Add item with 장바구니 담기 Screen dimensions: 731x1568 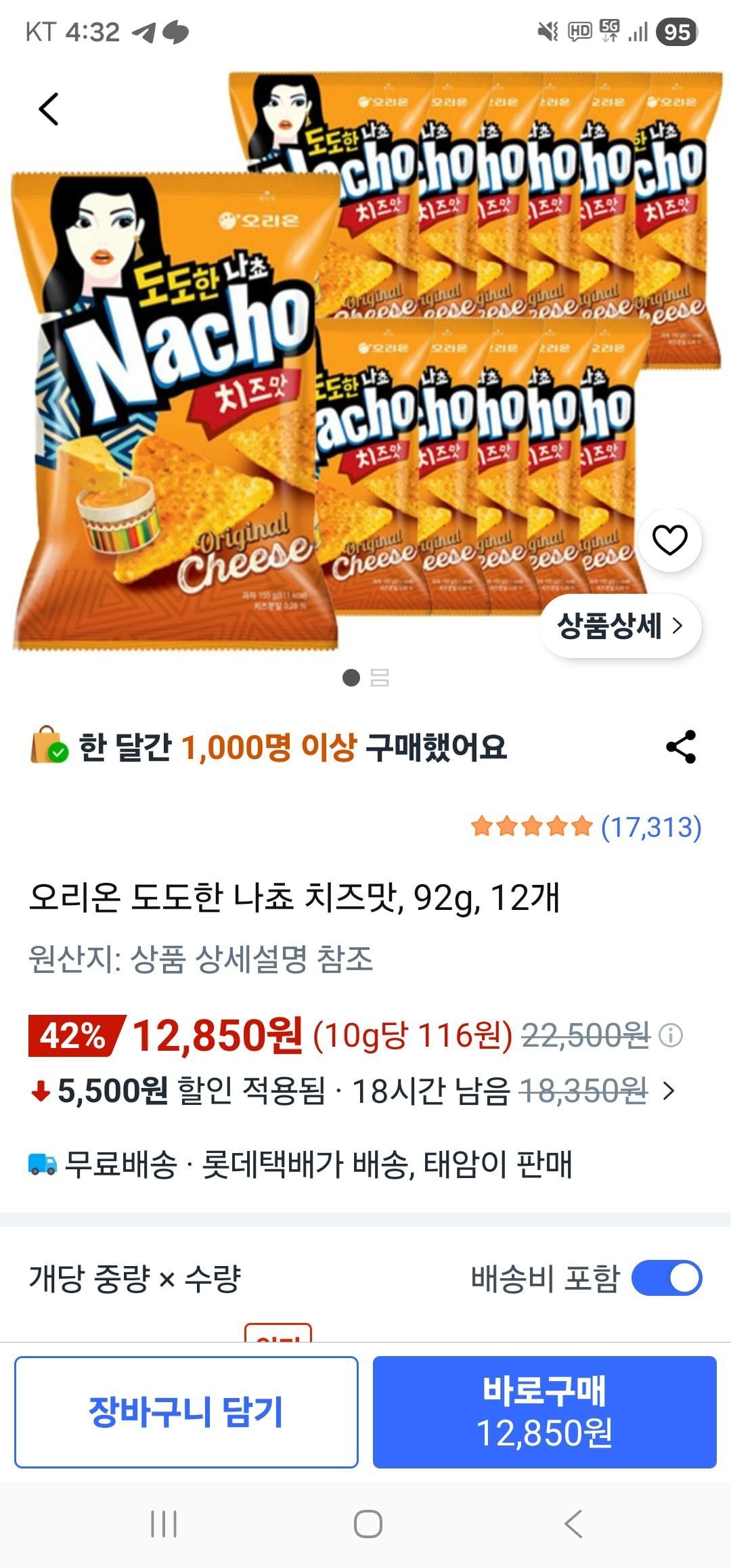186,1412
